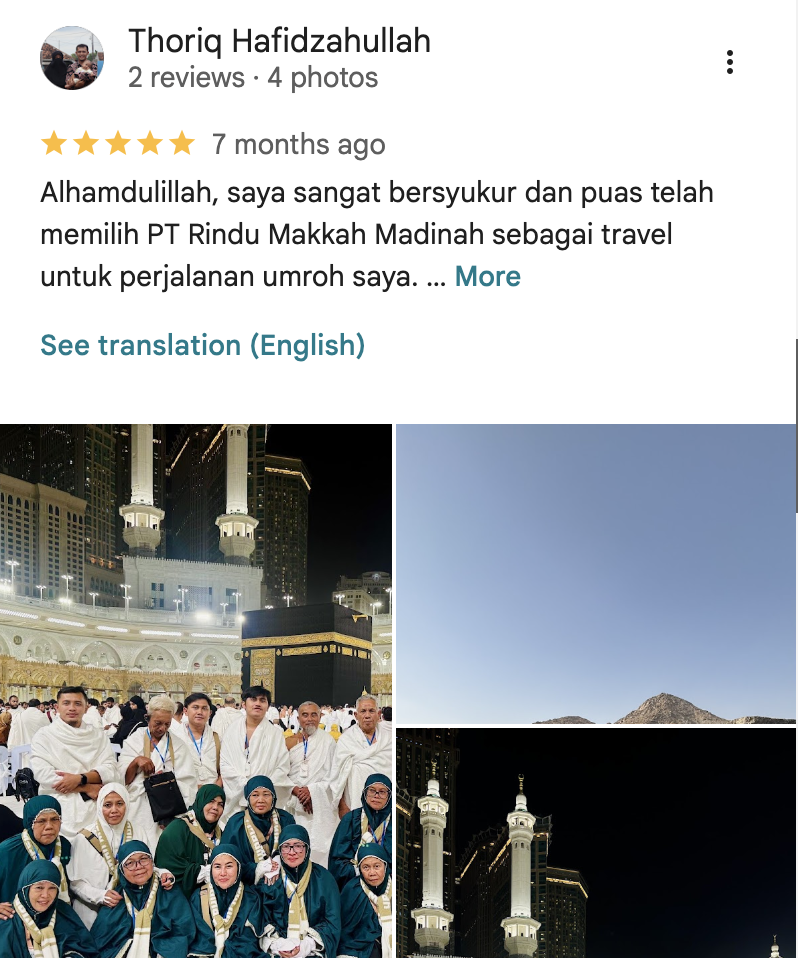
Task: Open the night minaret photo
Action: click(x=596, y=843)
